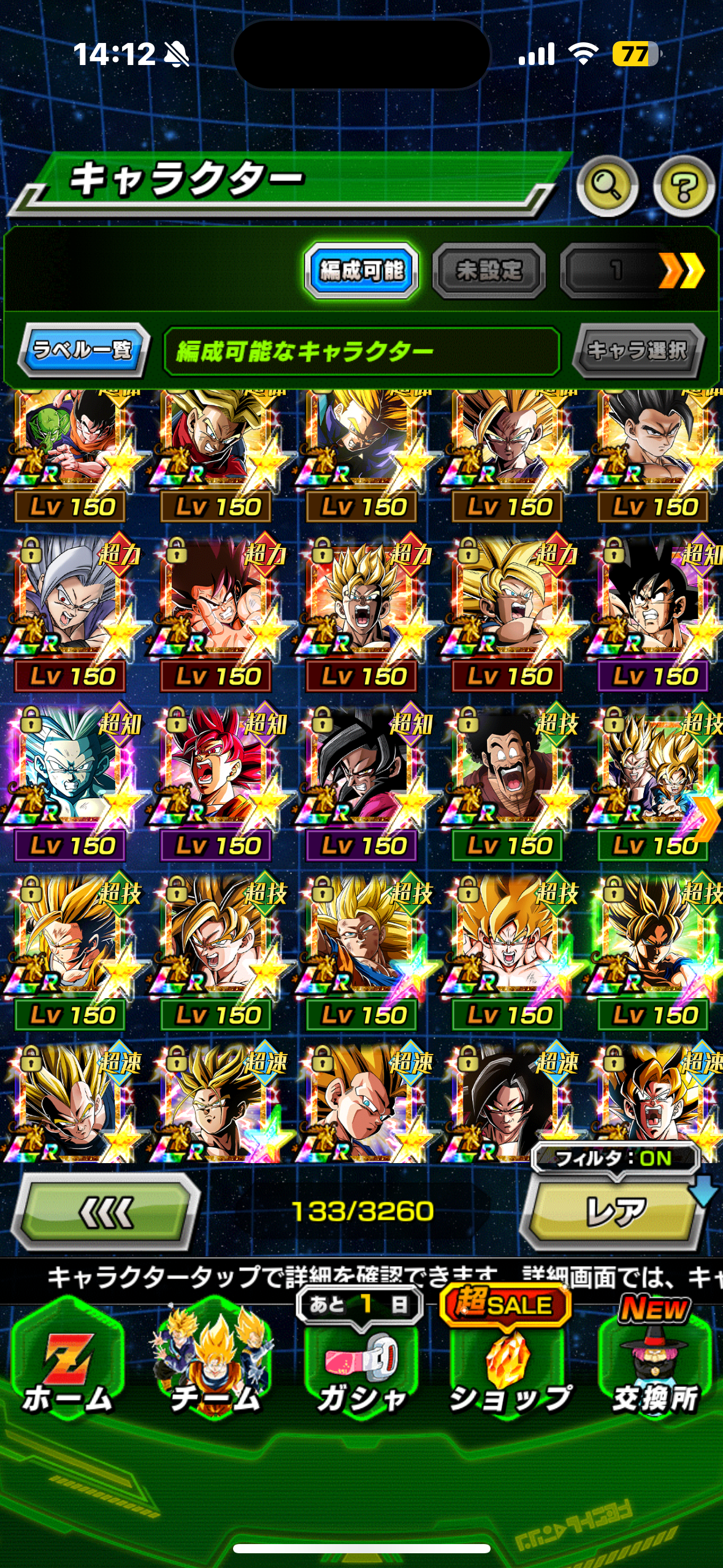Open the フィルタ：ON filter setting

[x=615, y=1158]
